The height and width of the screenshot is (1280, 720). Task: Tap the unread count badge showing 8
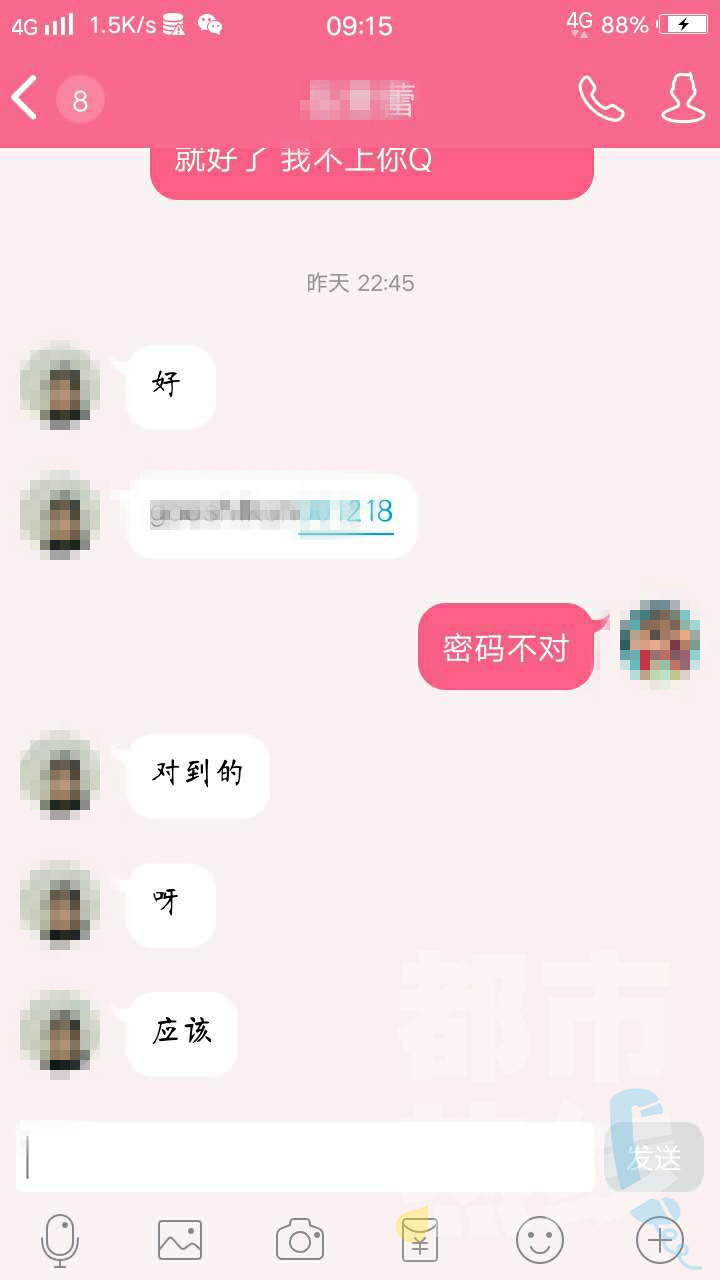coord(80,99)
